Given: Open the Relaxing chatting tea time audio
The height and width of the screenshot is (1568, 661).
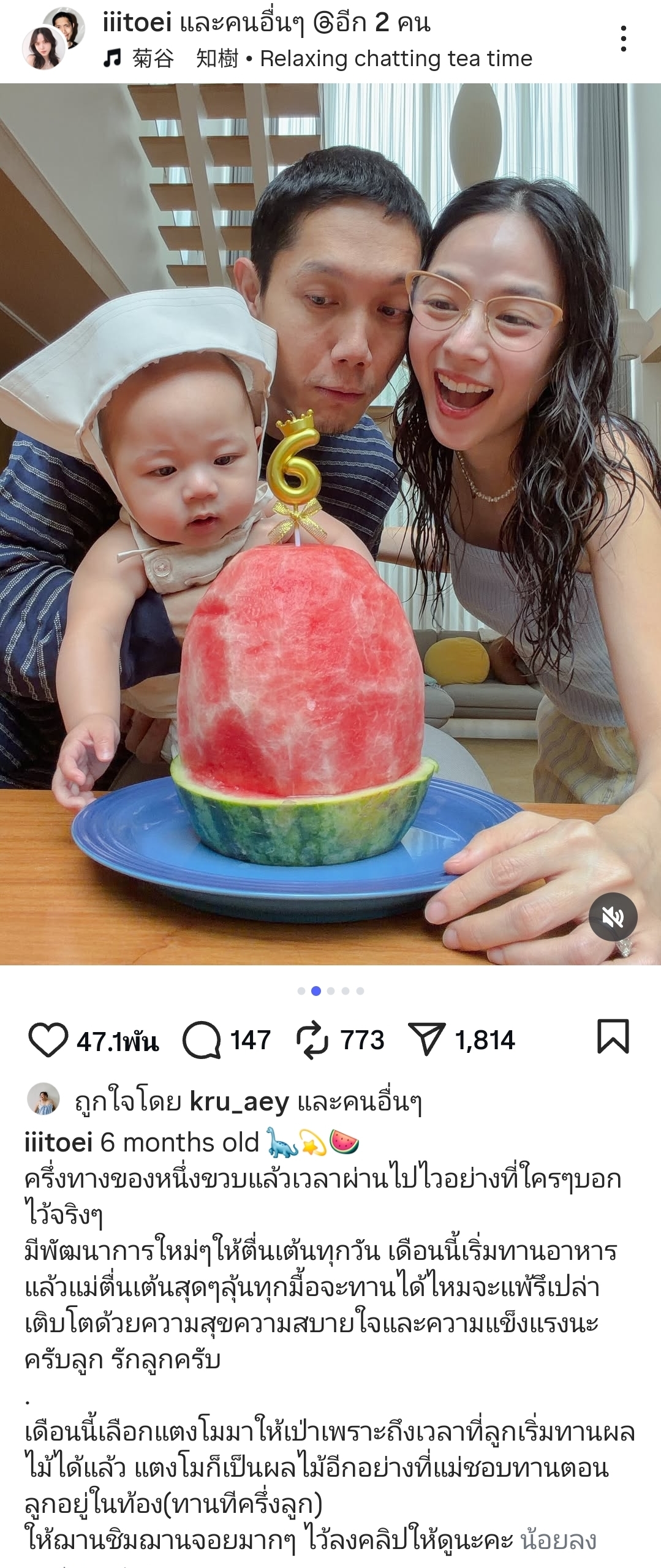Looking at the screenshot, I should (395, 59).
